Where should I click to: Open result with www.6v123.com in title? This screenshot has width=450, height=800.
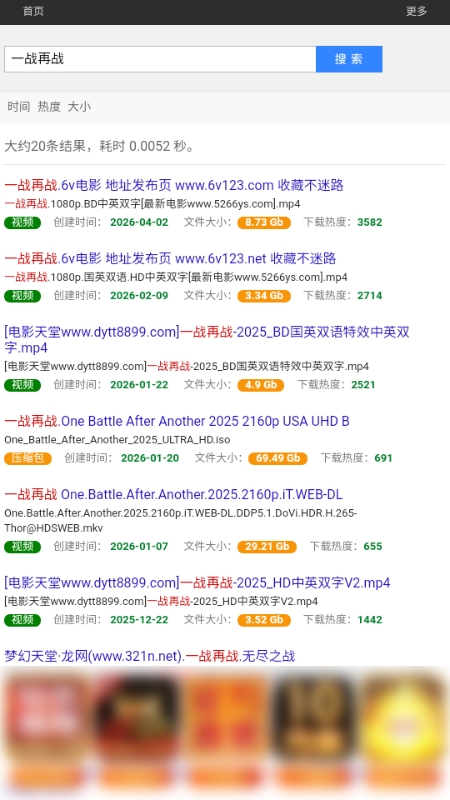tap(174, 185)
